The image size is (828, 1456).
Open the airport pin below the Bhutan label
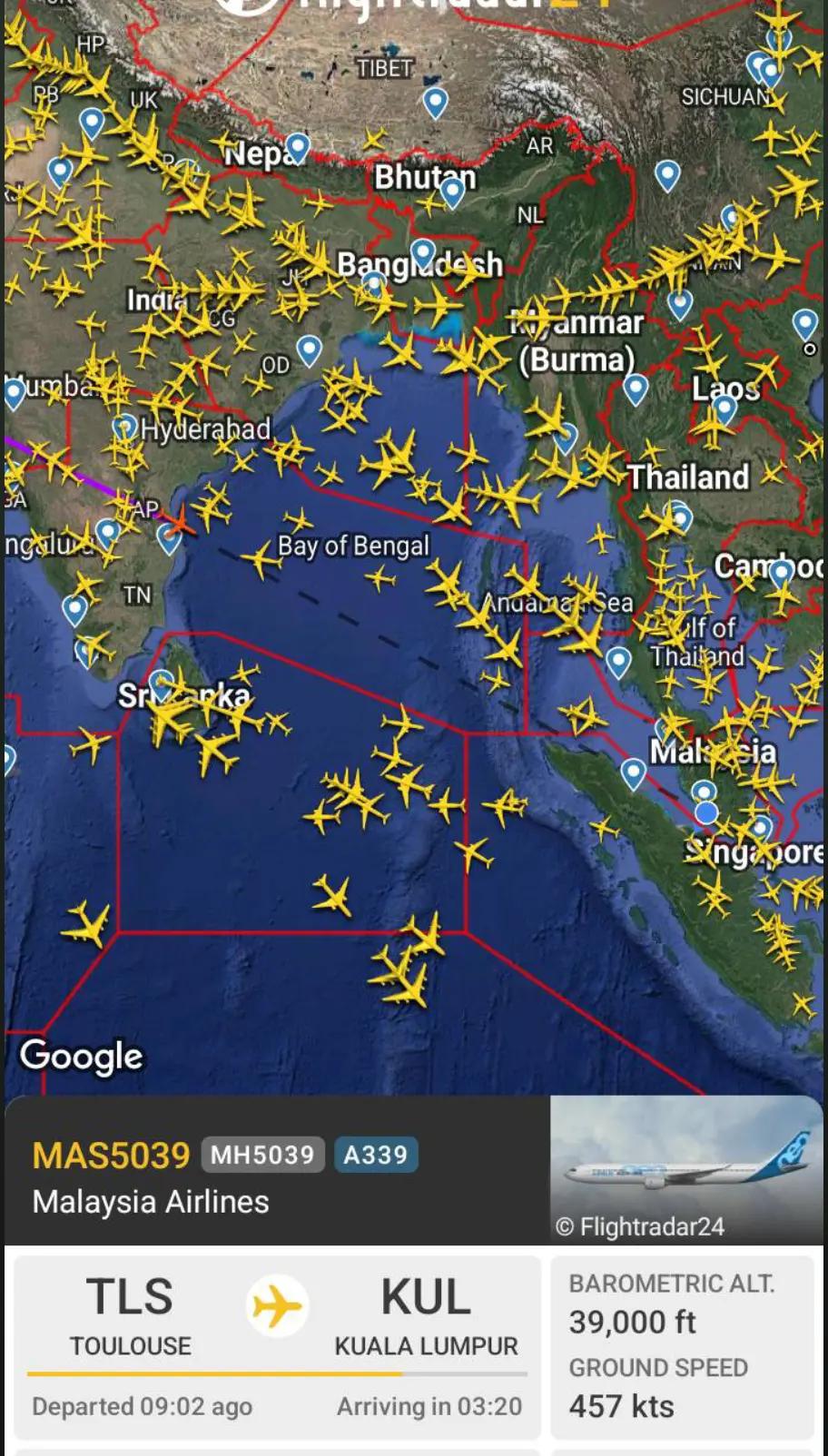(x=452, y=192)
